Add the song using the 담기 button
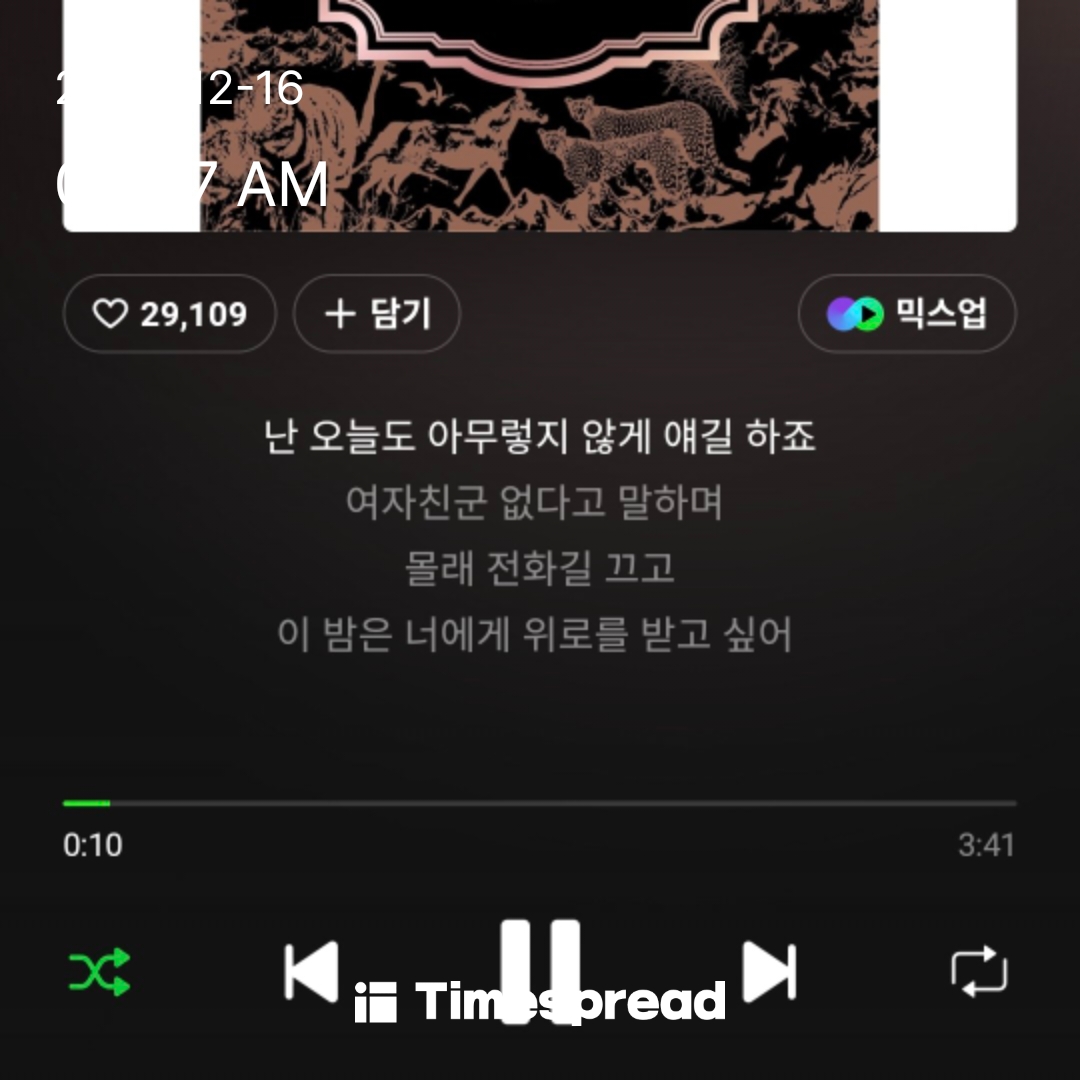 coord(376,314)
